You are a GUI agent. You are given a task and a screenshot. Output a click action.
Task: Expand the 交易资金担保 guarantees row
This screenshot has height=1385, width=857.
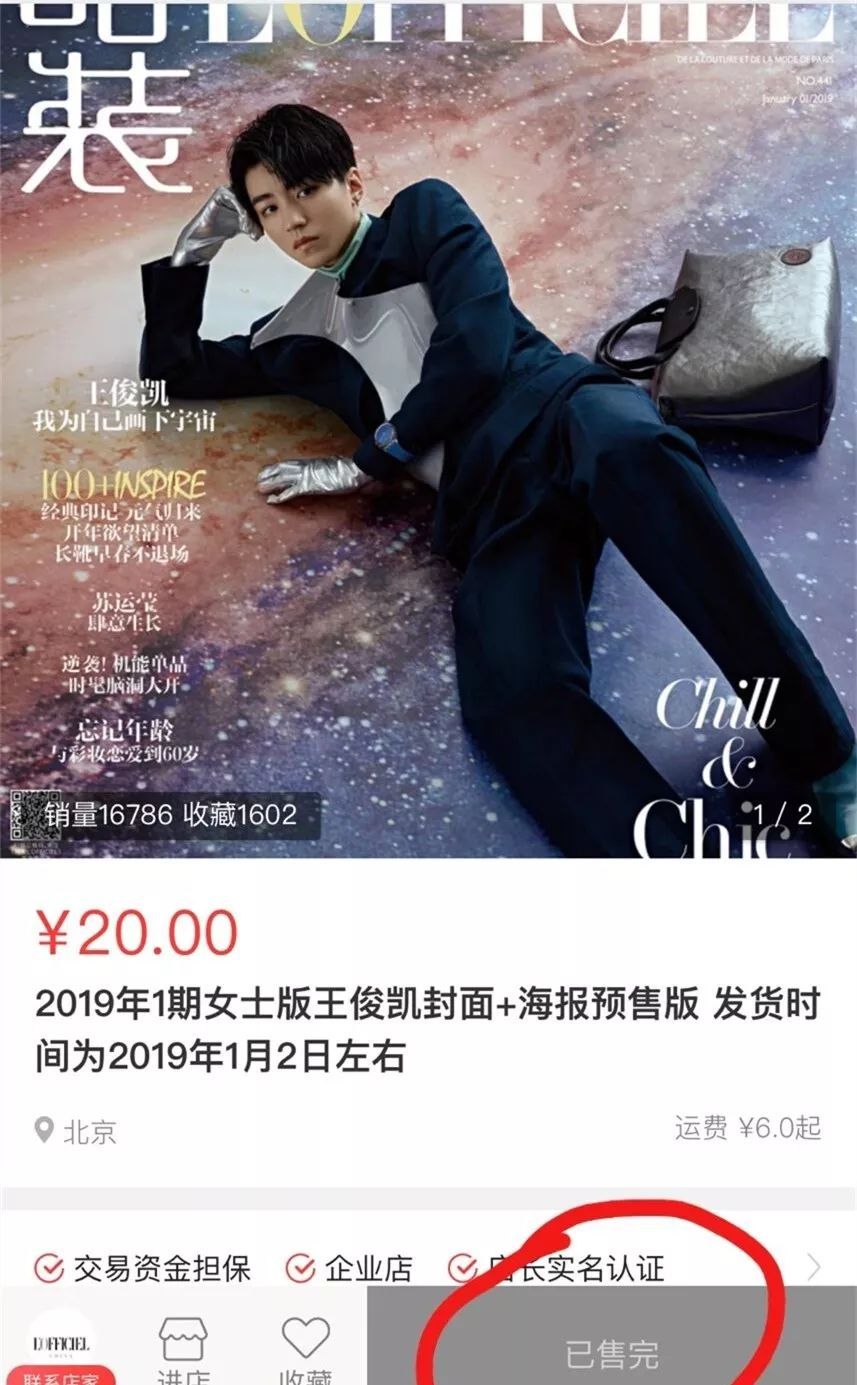[813, 1268]
